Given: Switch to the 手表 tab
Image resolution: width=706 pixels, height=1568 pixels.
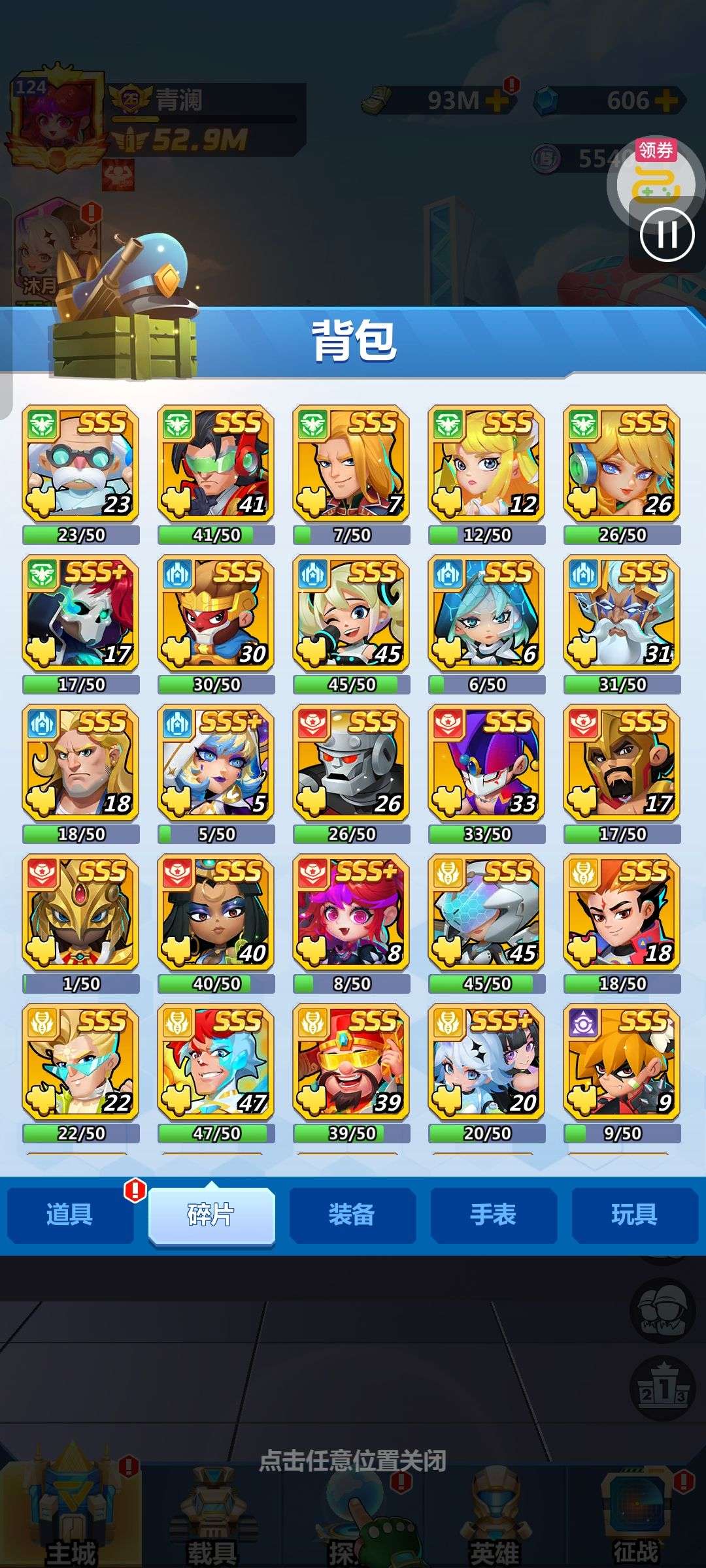Looking at the screenshot, I should coord(494,1215).
